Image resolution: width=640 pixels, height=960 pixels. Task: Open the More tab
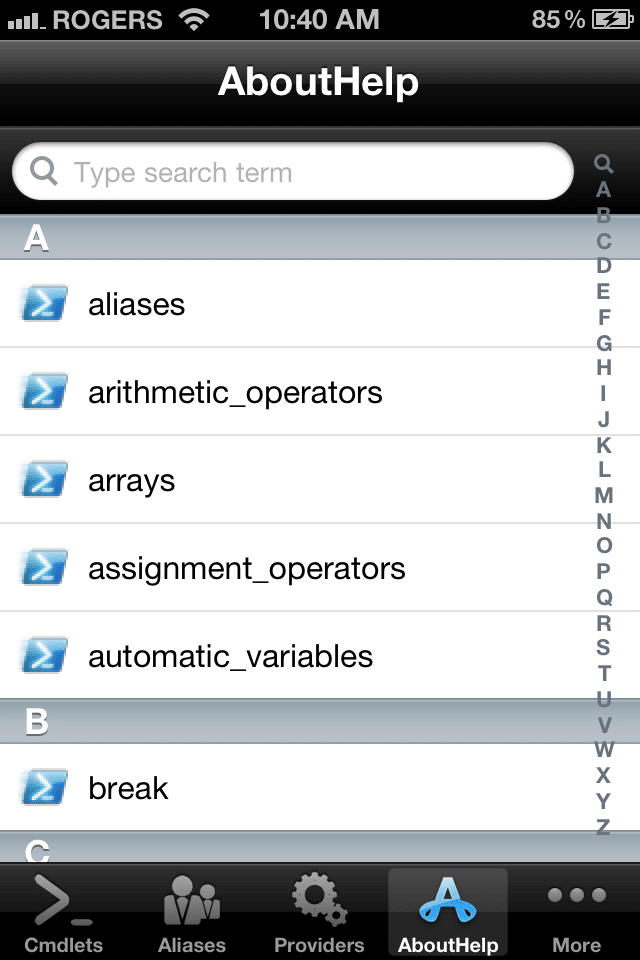(576, 912)
